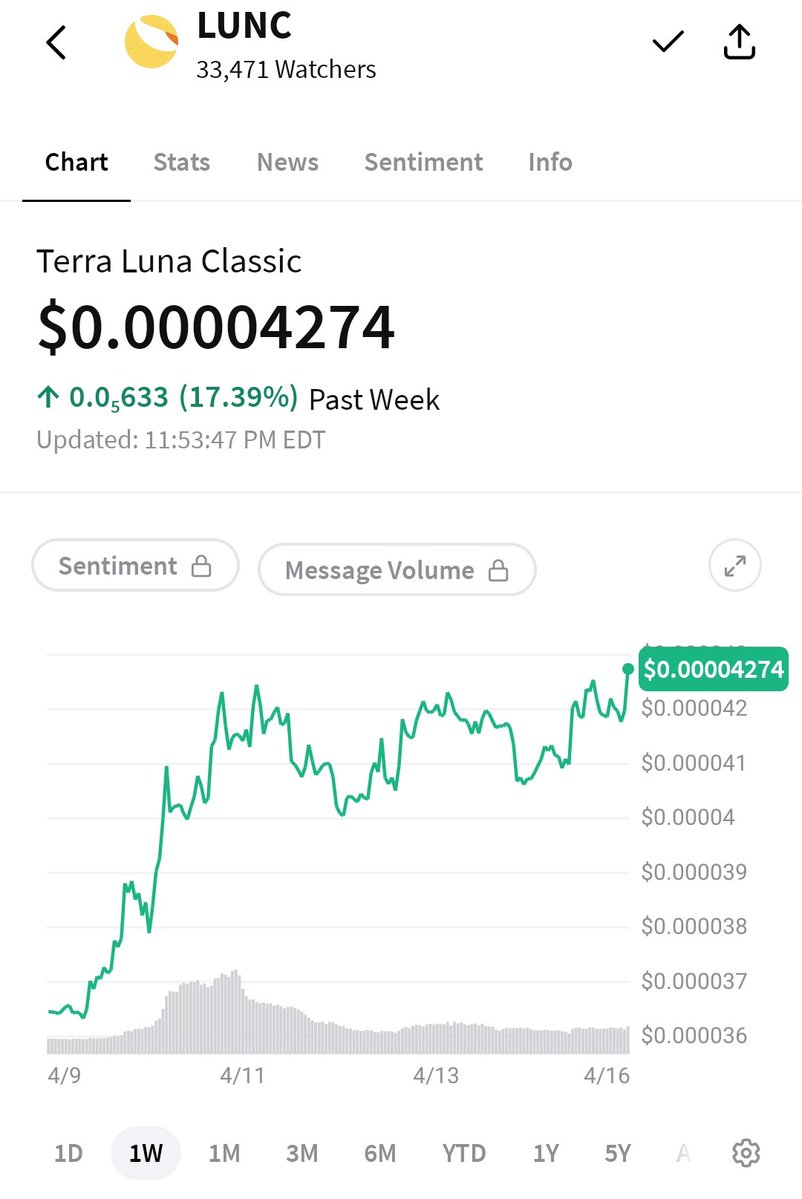Viewport: 802px width, 1199px height.
Task: Open chart settings gear
Action: coord(745,1153)
